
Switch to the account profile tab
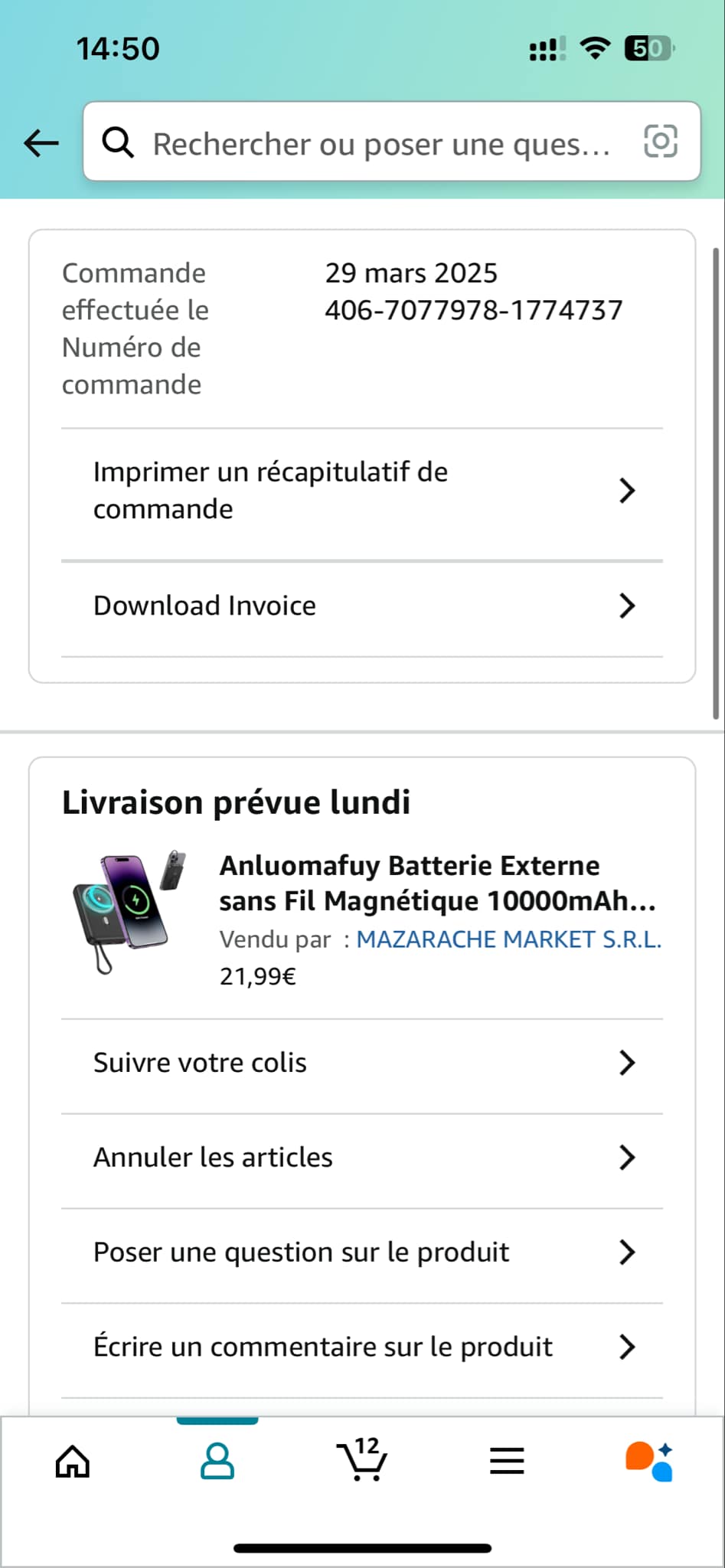(217, 1462)
